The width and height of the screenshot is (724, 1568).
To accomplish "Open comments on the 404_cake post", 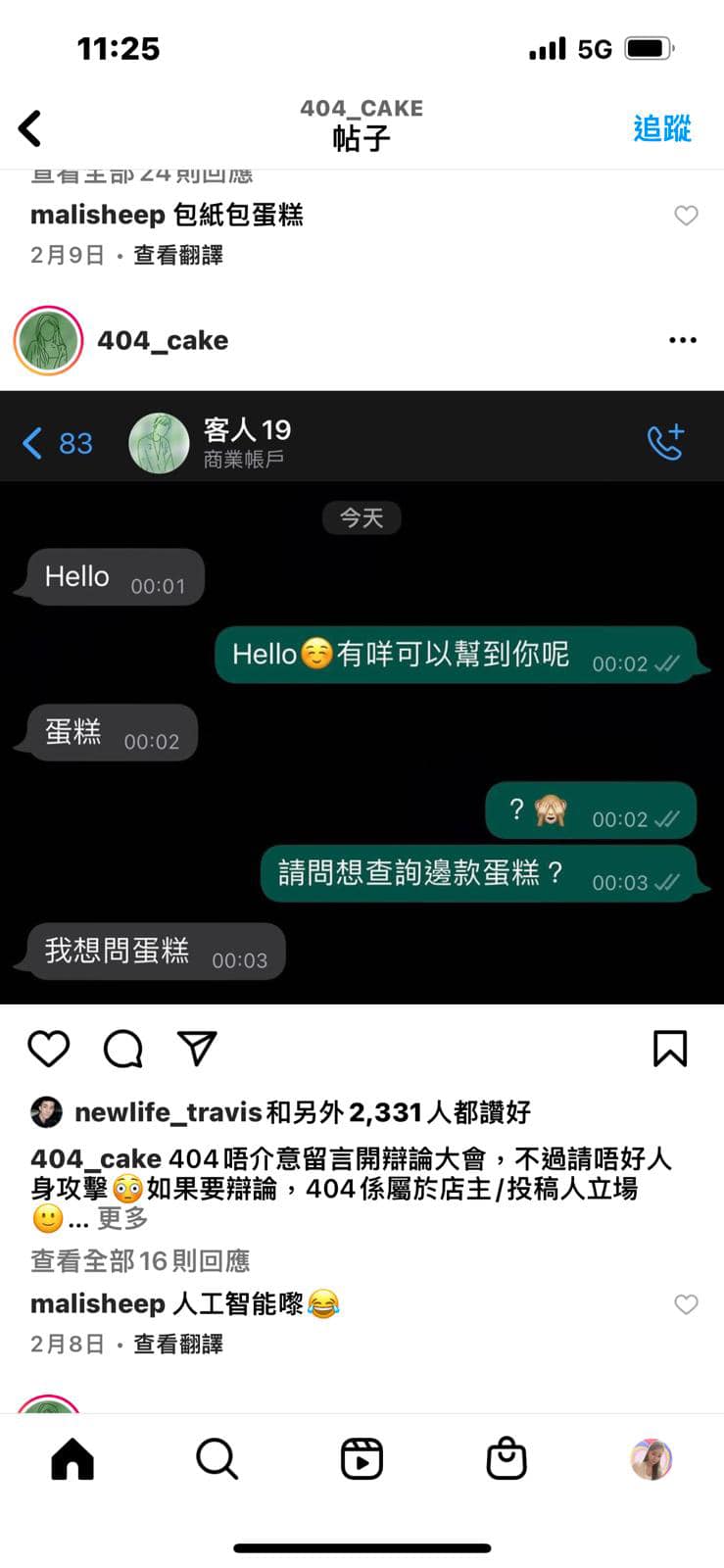I will [x=123, y=1049].
